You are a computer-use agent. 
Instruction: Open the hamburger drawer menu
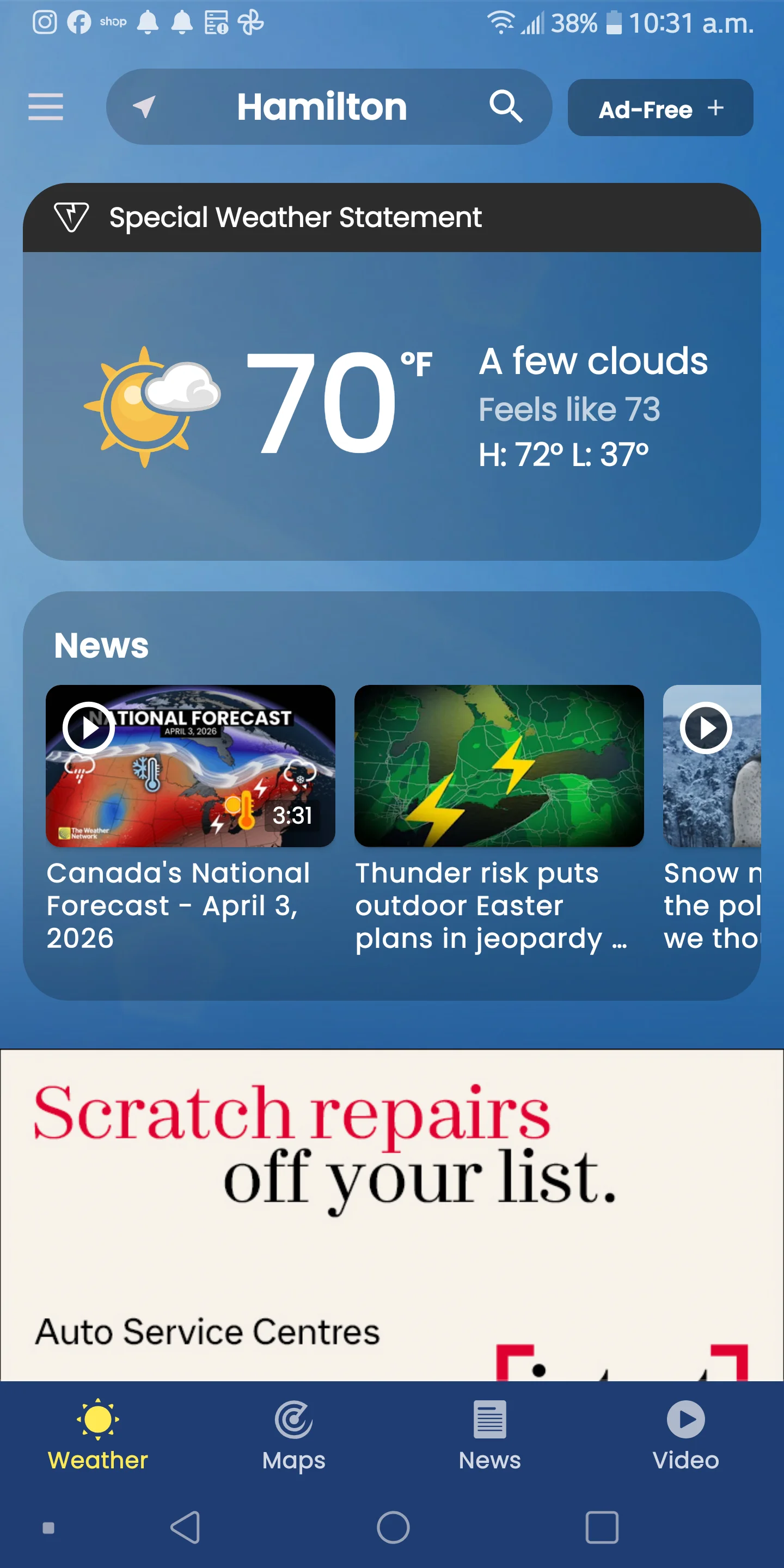pyautogui.click(x=46, y=107)
